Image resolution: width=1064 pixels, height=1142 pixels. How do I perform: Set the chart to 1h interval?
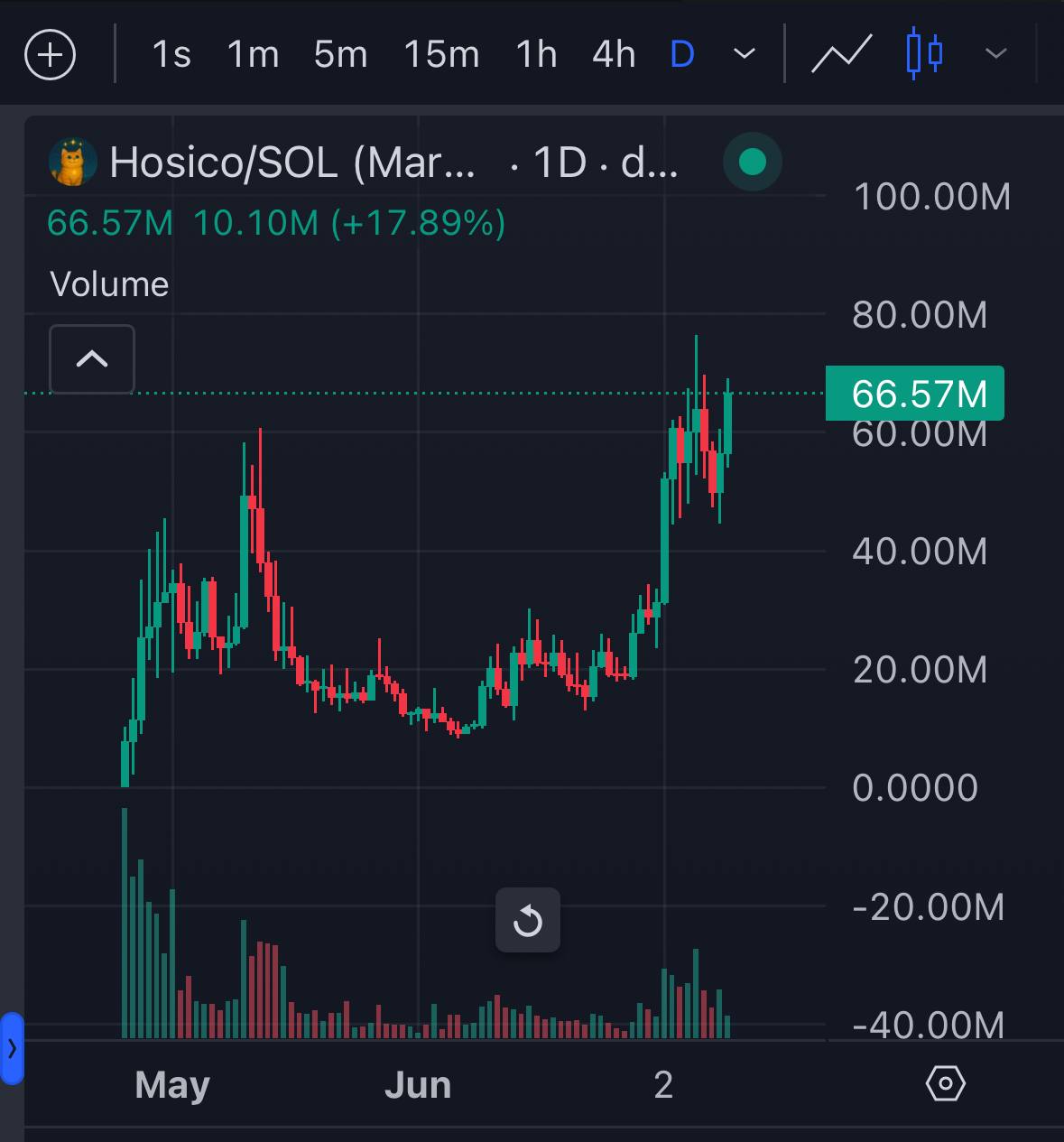click(x=536, y=55)
